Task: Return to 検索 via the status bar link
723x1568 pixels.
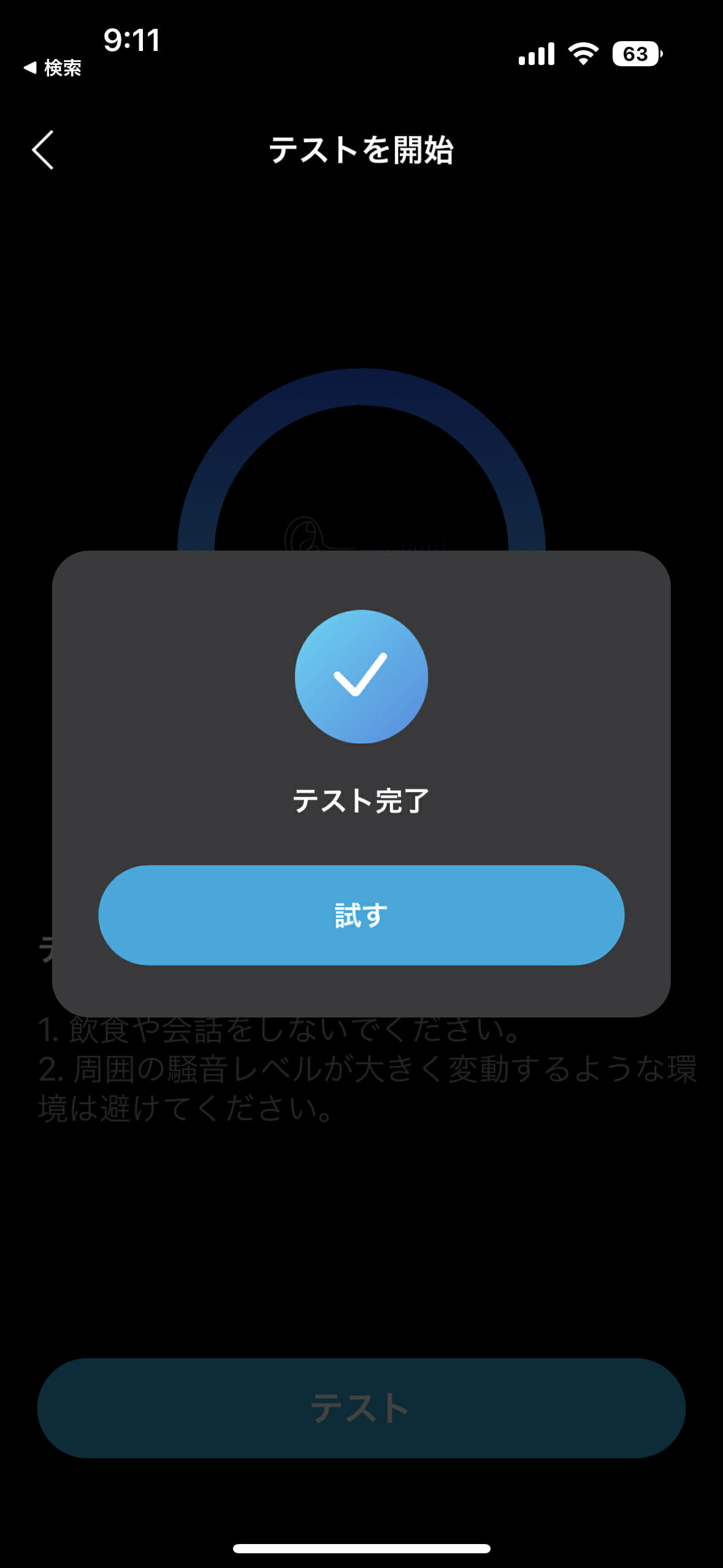Action: [x=53, y=68]
